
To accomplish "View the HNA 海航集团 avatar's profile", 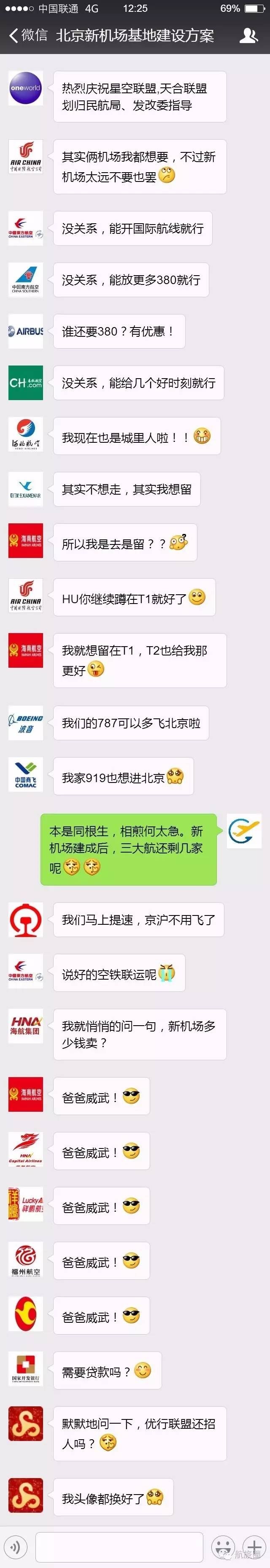I will 26,1026.
